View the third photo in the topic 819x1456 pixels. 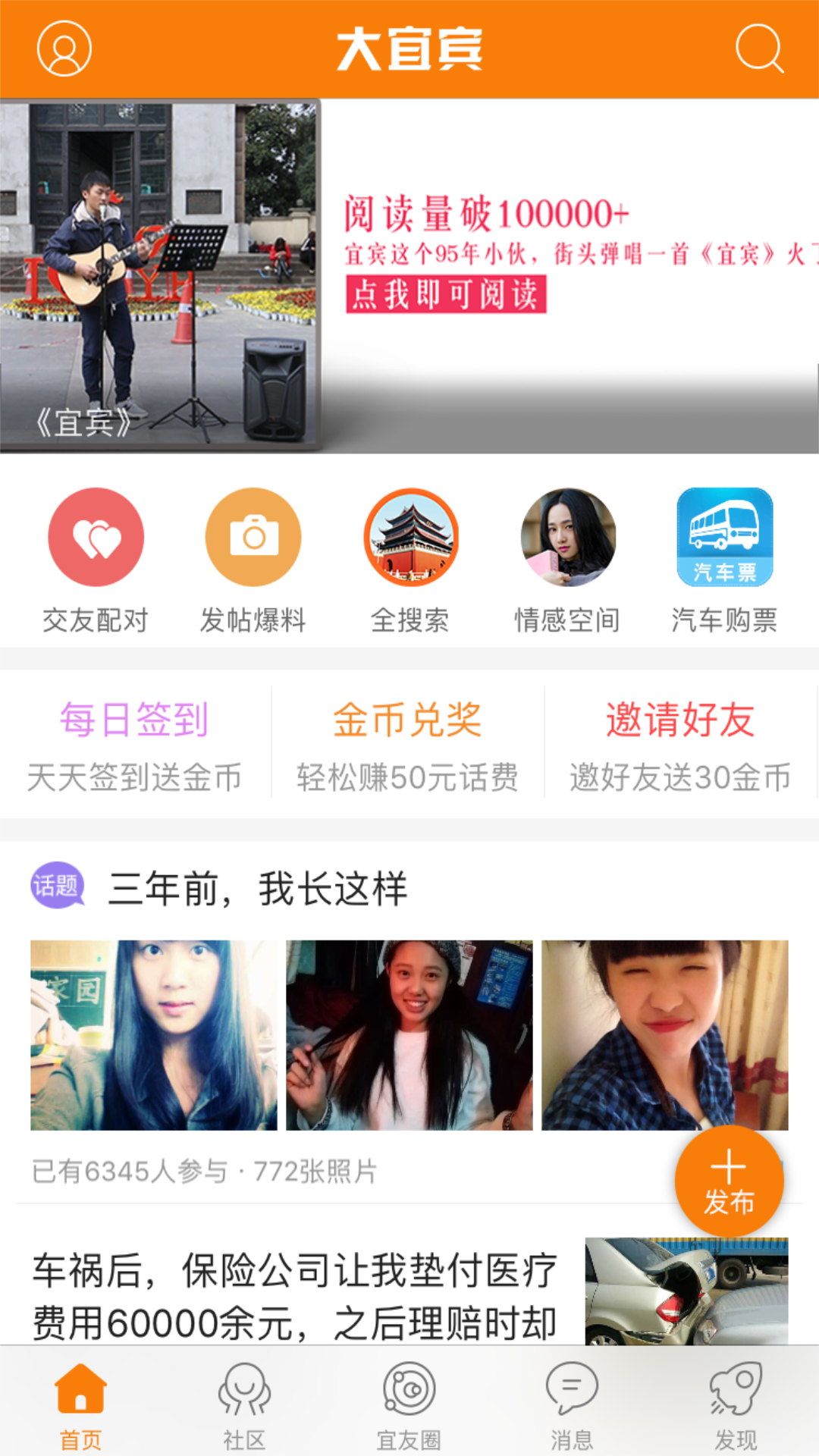tap(664, 1035)
